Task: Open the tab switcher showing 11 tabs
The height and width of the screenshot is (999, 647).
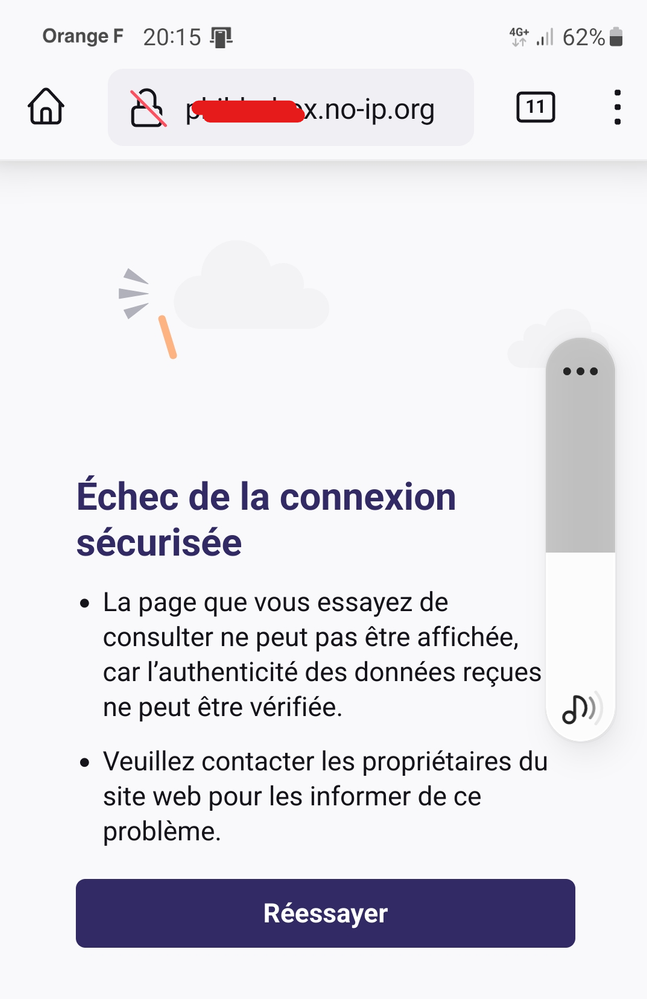Action: [535, 107]
